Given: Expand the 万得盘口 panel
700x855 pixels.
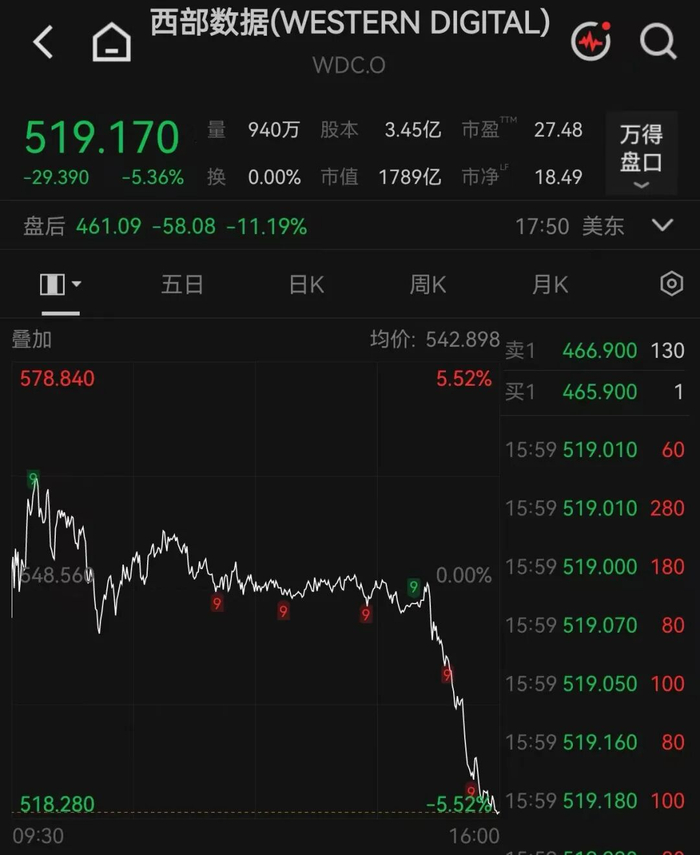Looking at the screenshot, I should tap(641, 153).
